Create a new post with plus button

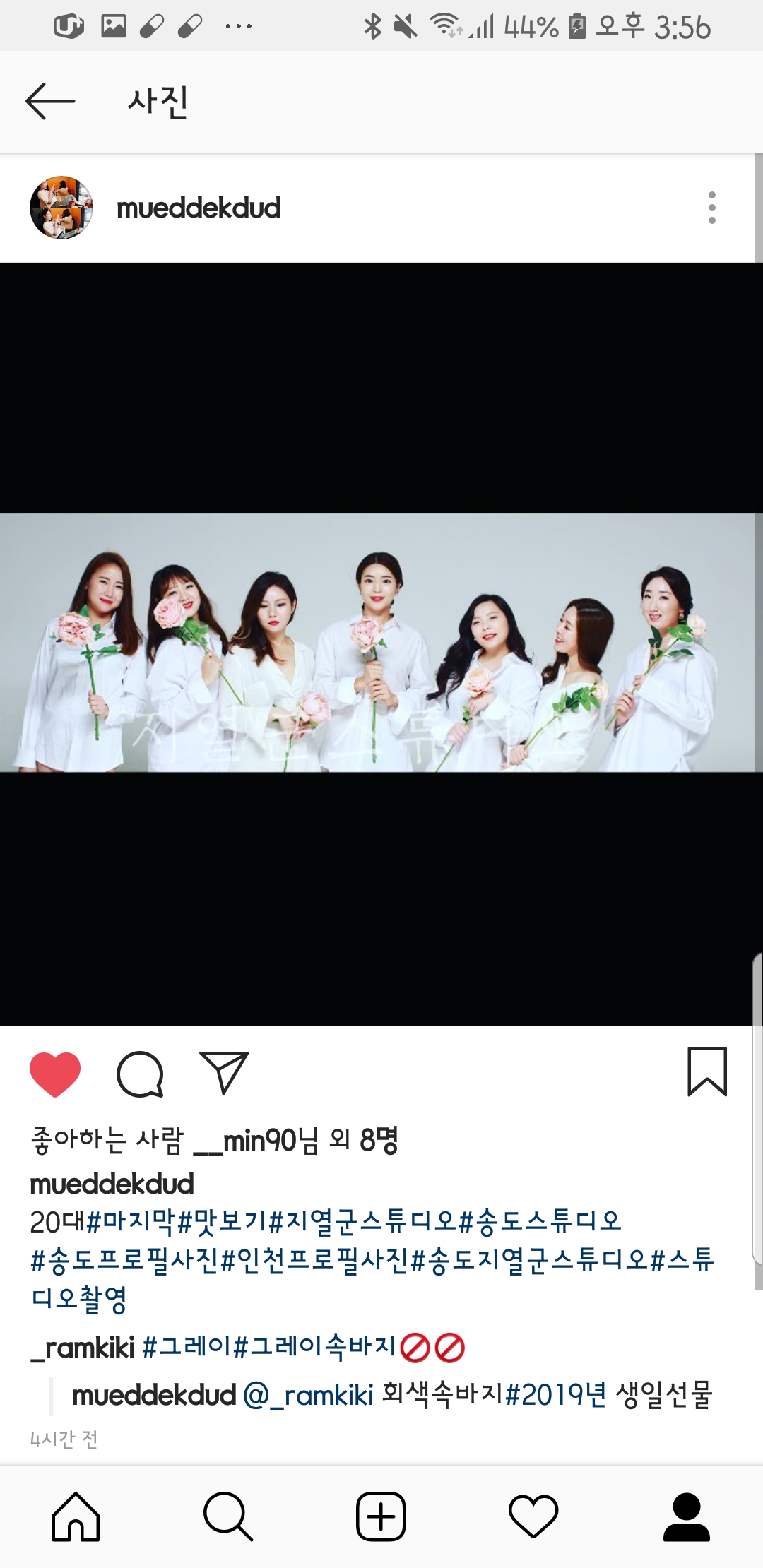coord(381,1516)
